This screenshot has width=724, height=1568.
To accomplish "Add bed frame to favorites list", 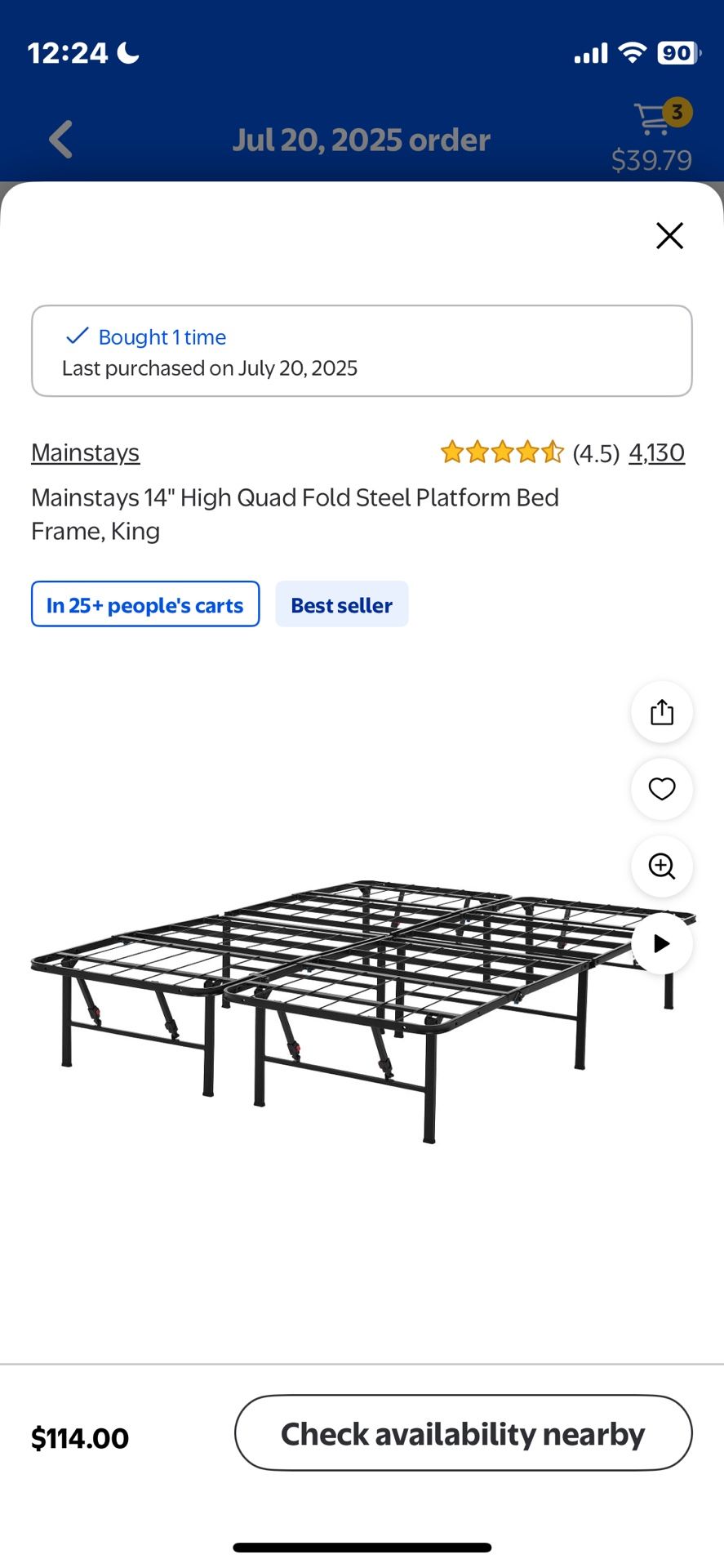I will click(x=662, y=789).
